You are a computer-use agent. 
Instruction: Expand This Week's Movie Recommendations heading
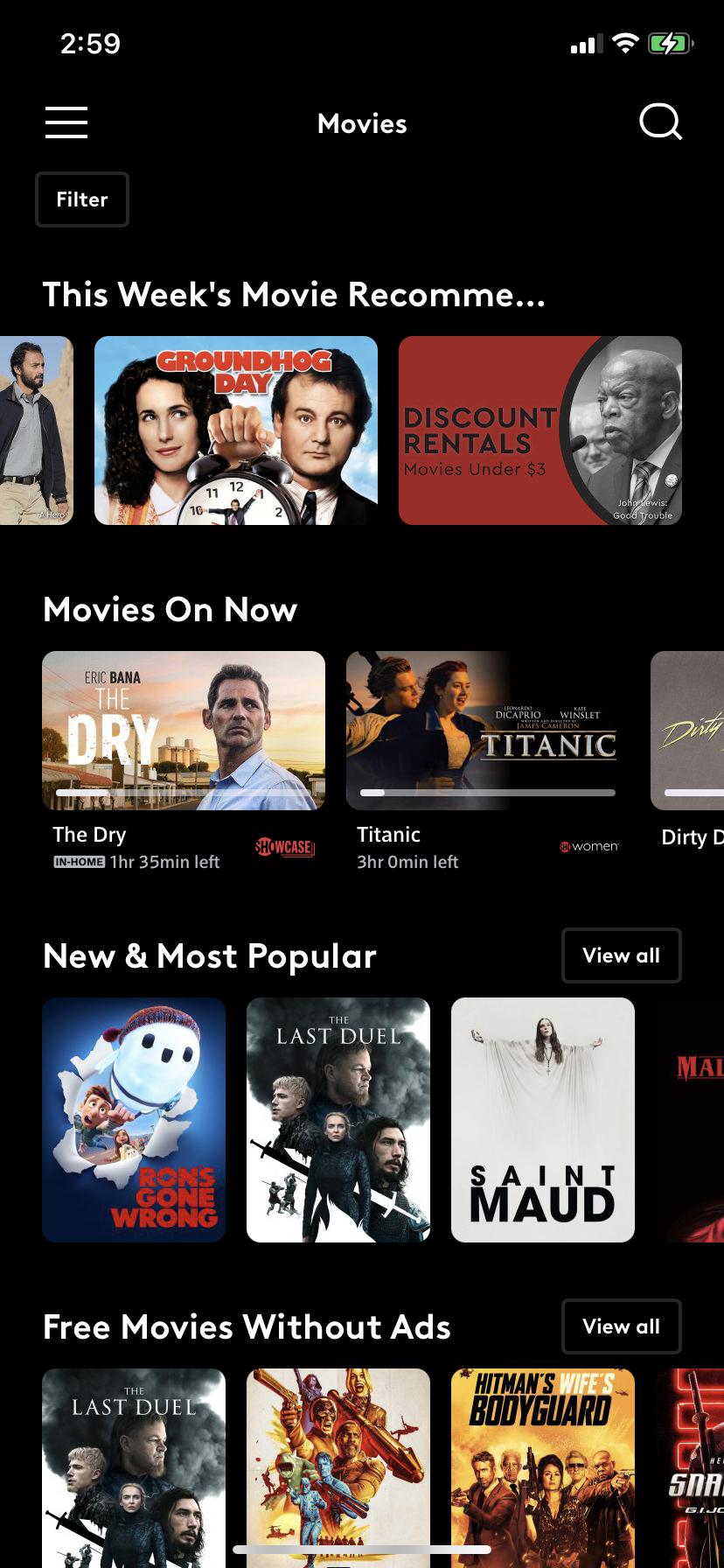click(293, 295)
